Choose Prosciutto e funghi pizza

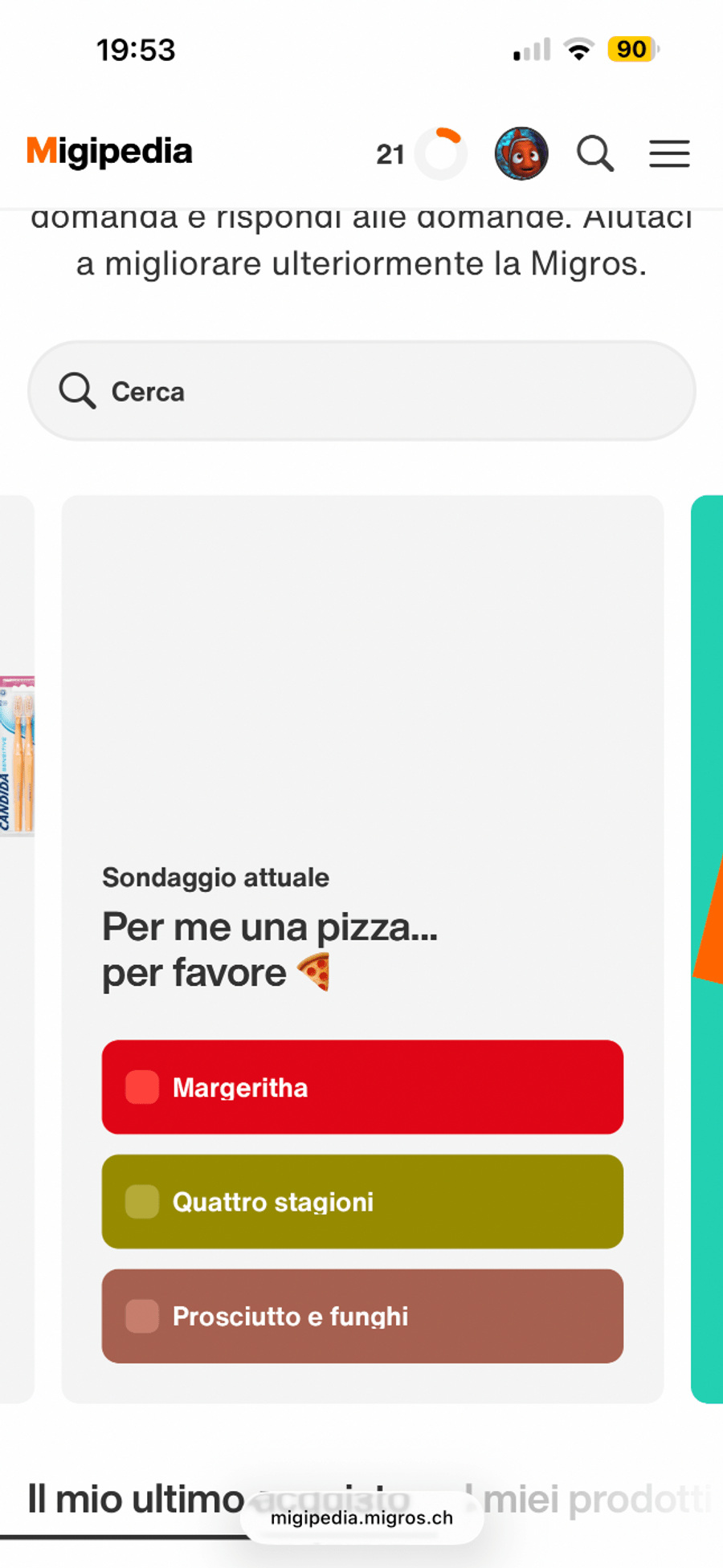coord(362,1316)
